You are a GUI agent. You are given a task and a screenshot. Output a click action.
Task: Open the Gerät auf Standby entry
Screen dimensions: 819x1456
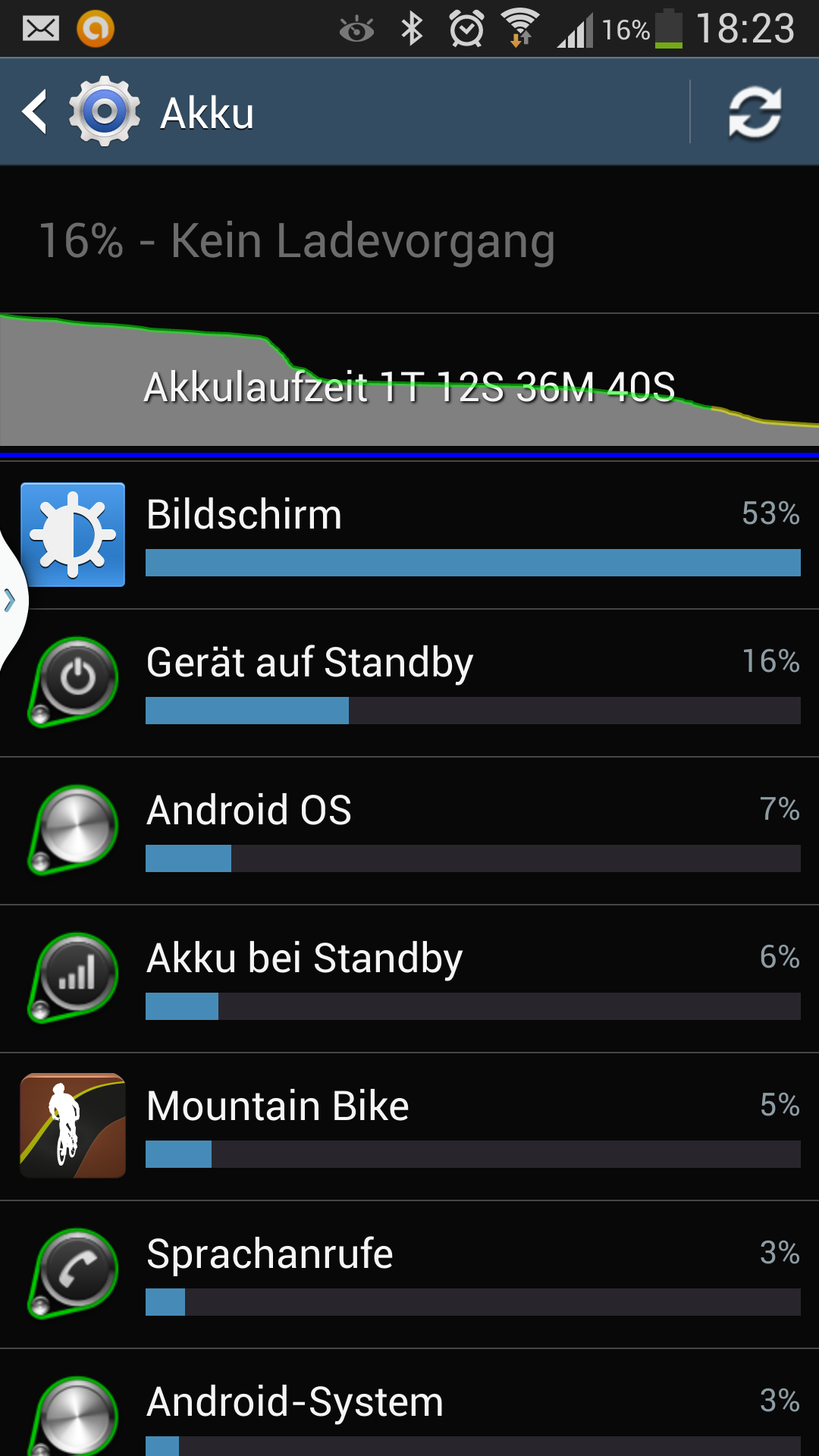point(409,683)
